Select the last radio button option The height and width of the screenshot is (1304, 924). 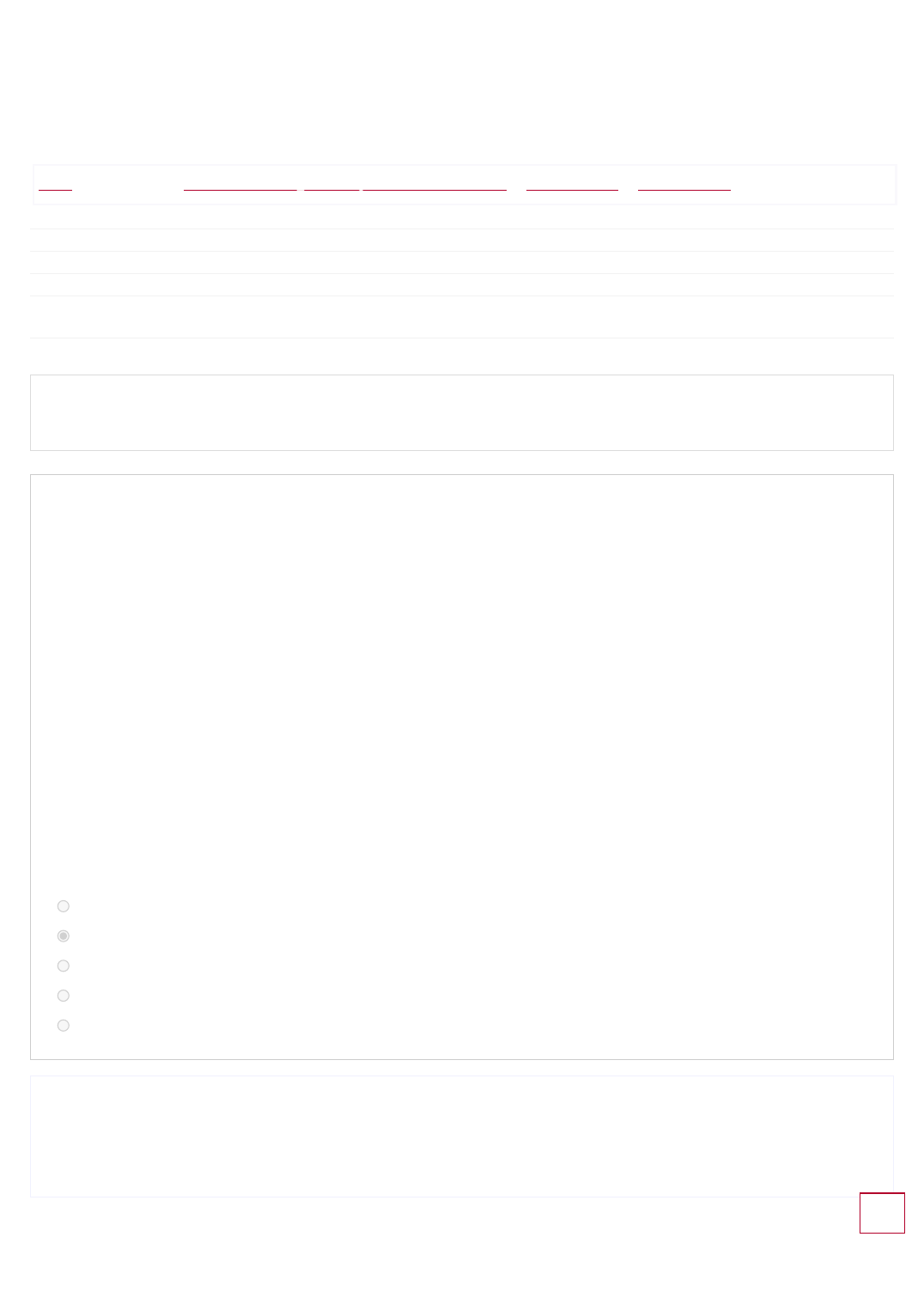tap(63, 1026)
